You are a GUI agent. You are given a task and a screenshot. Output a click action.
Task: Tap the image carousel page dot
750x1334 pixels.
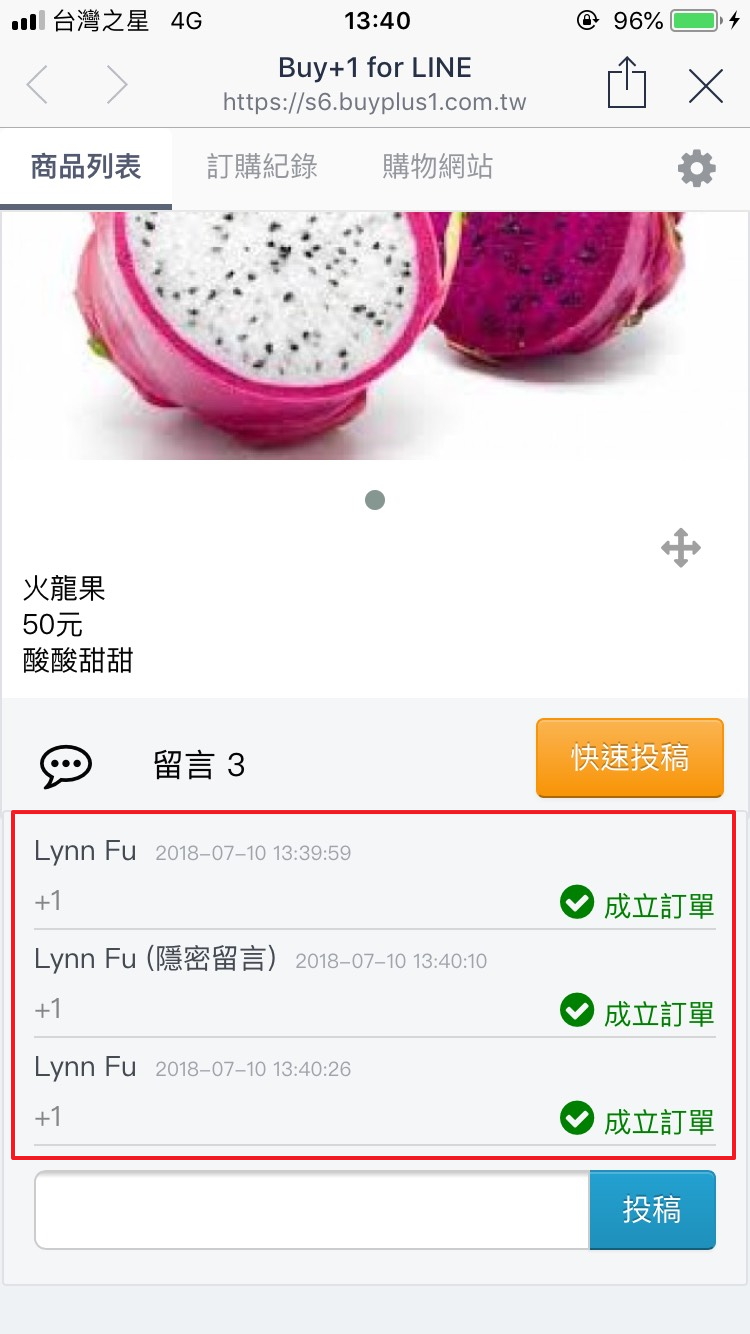coord(375,499)
